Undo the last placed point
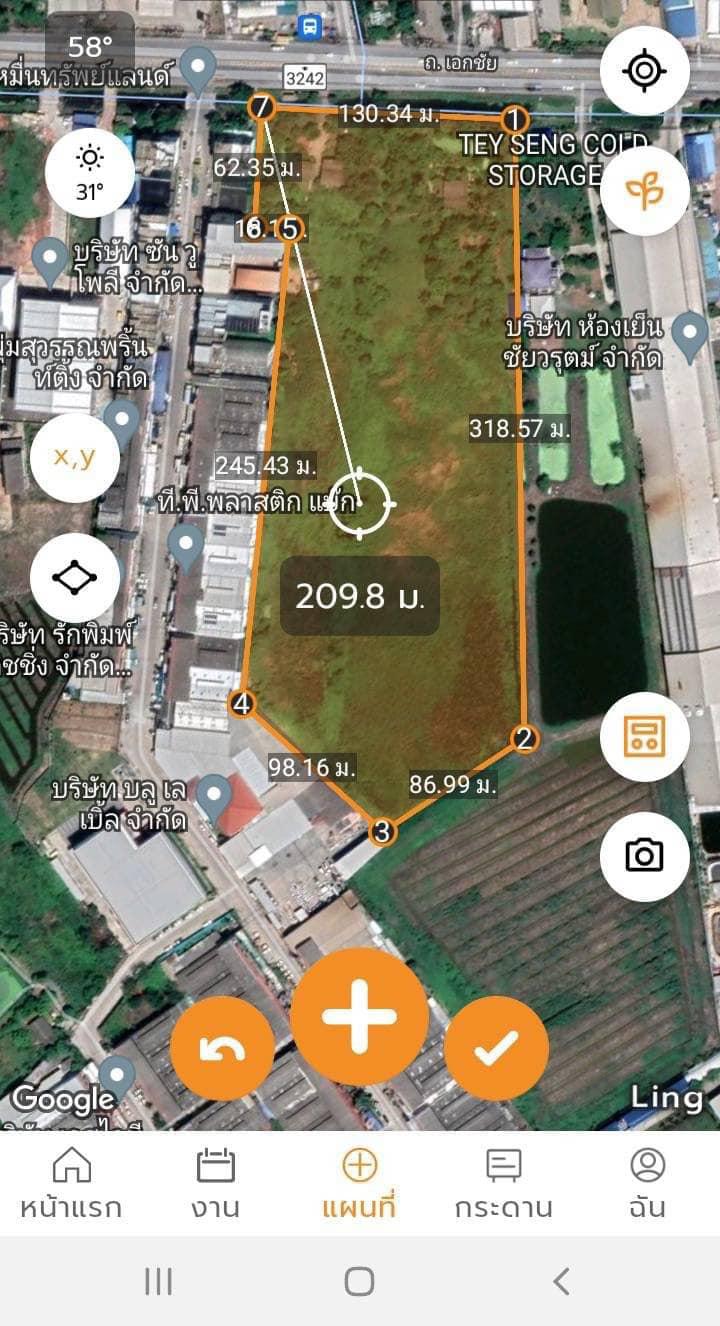The height and width of the screenshot is (1326, 720). point(222,1048)
